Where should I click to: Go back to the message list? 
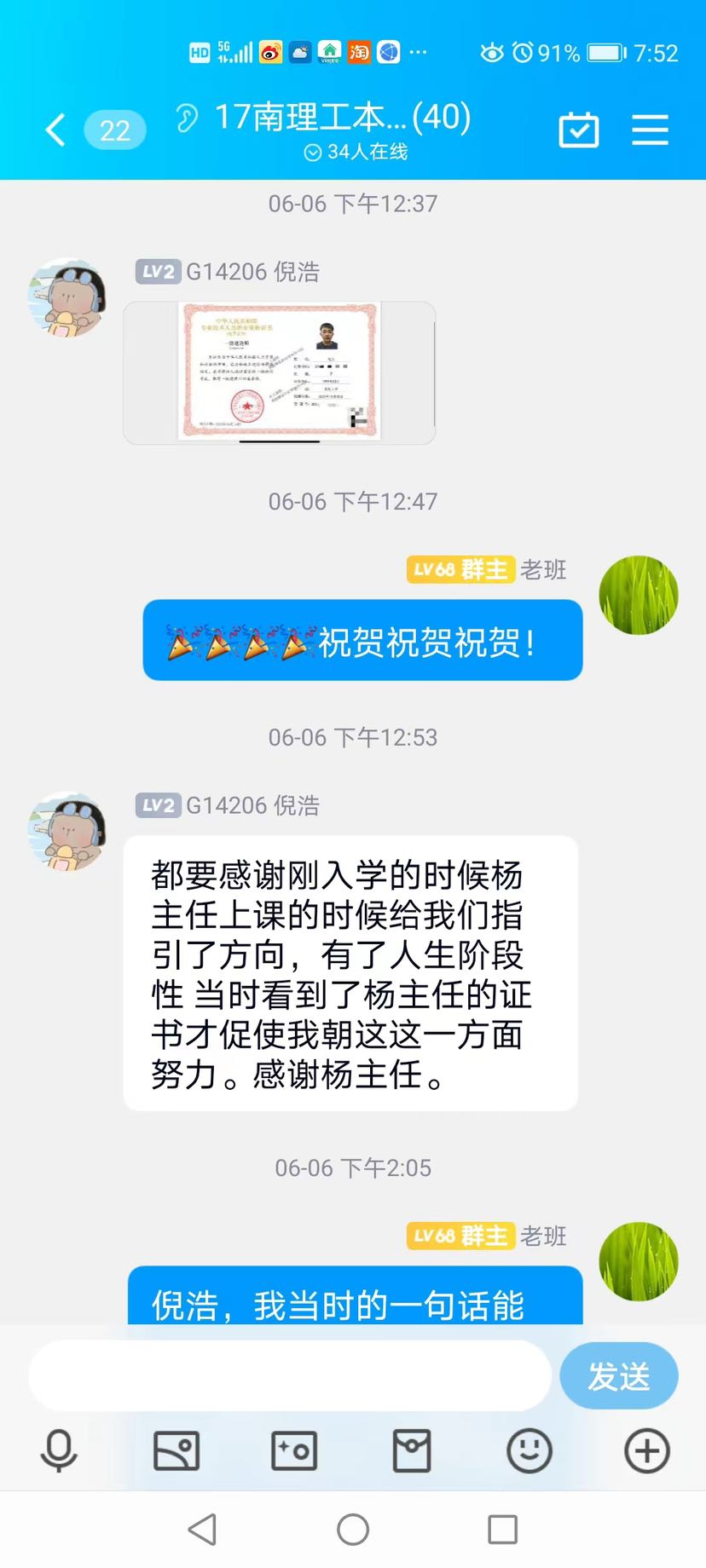click(x=55, y=130)
